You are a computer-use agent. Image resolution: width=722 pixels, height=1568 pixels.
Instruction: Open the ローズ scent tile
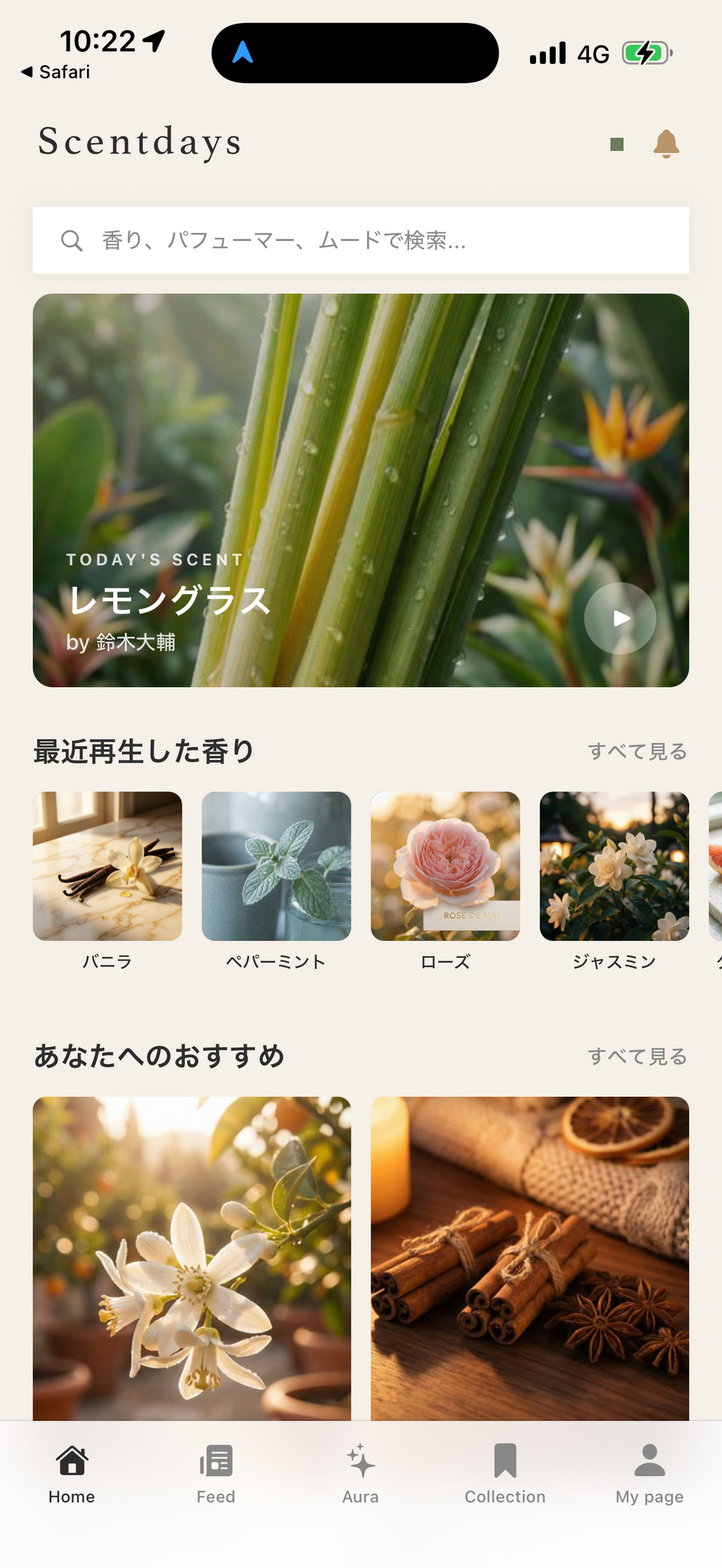(x=445, y=866)
